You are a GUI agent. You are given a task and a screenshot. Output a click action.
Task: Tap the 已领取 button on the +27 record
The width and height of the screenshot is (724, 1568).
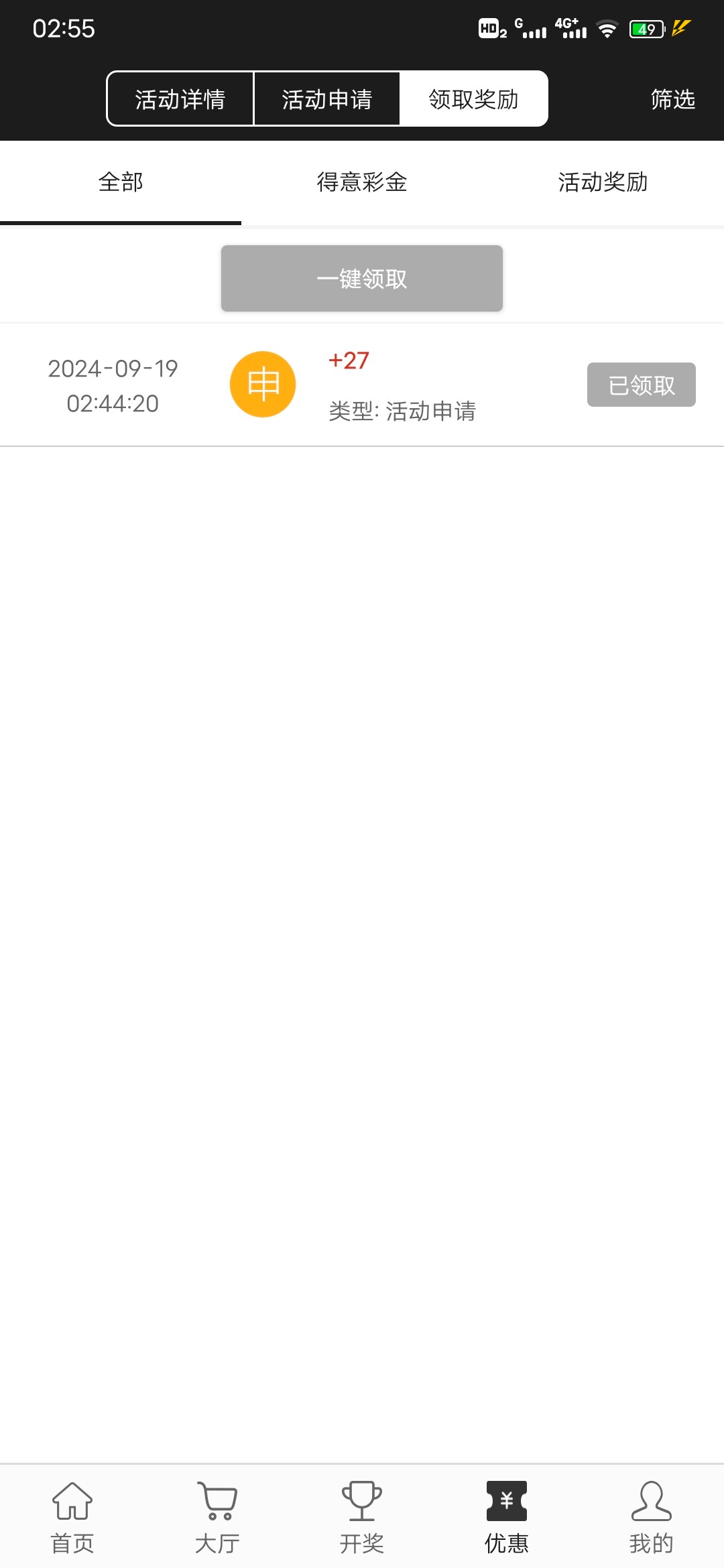pyautogui.click(x=642, y=385)
